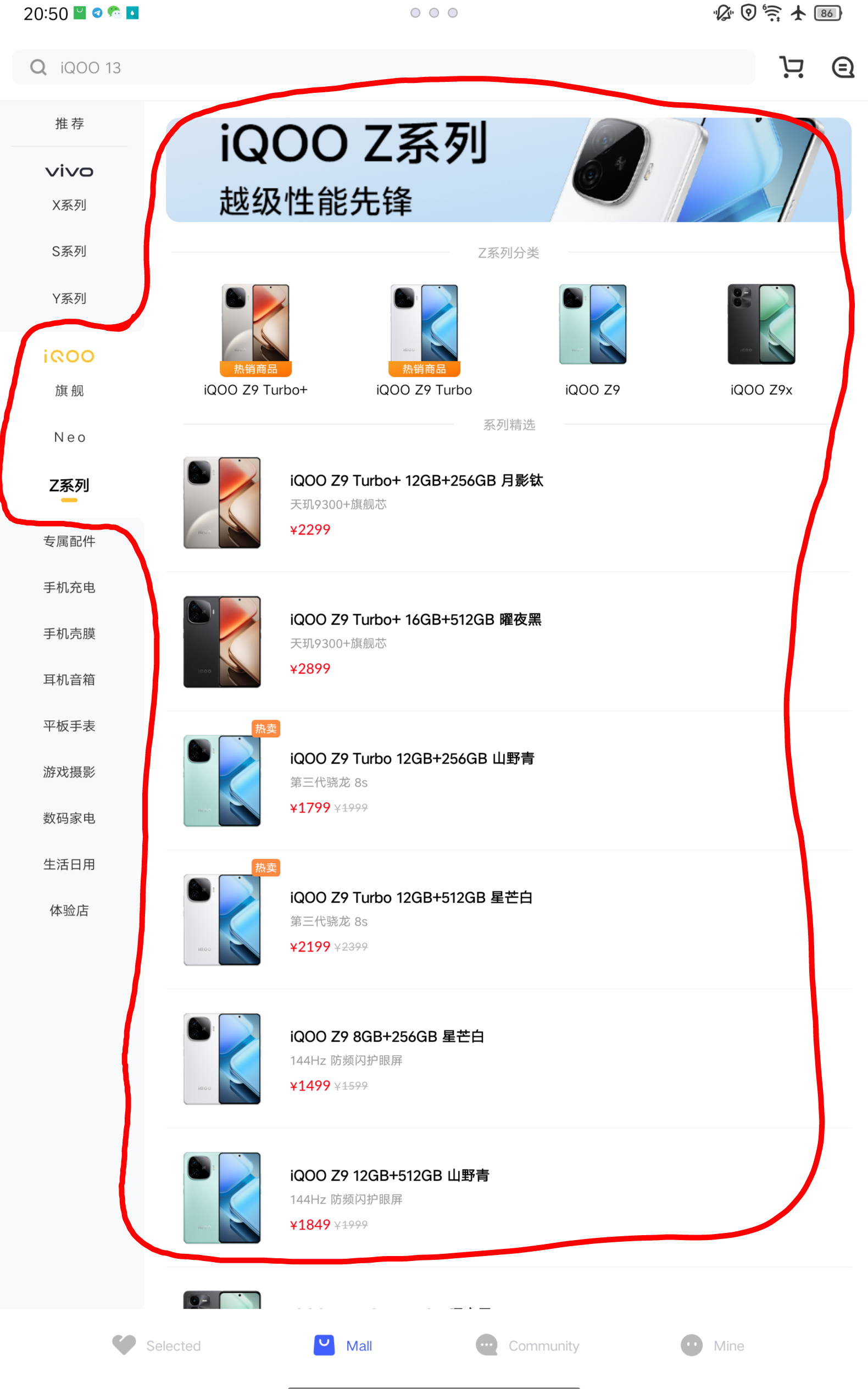
Task: Open 手机充电 accessories category
Action: click(69, 587)
